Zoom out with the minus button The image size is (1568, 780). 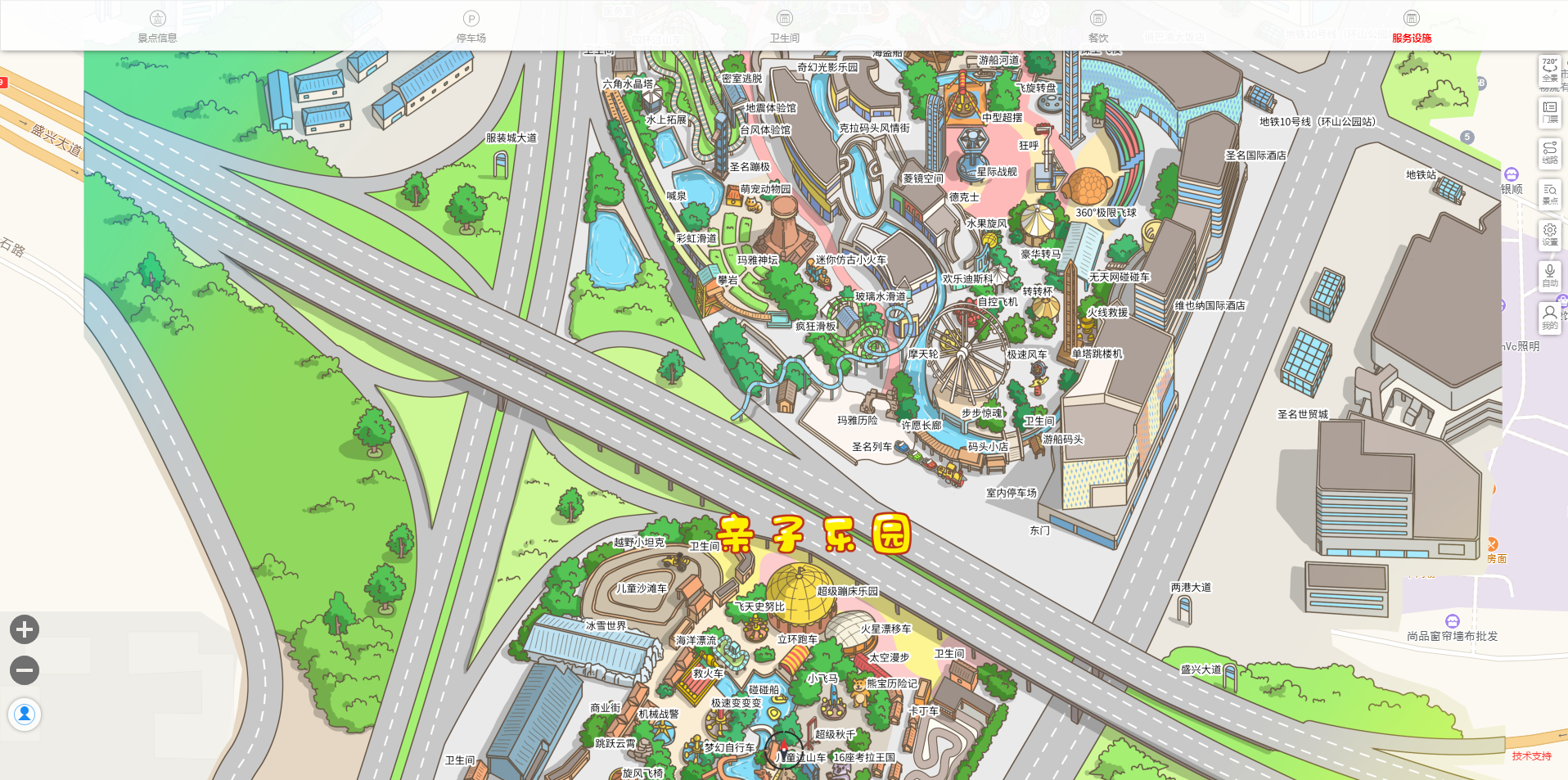pyautogui.click(x=25, y=670)
